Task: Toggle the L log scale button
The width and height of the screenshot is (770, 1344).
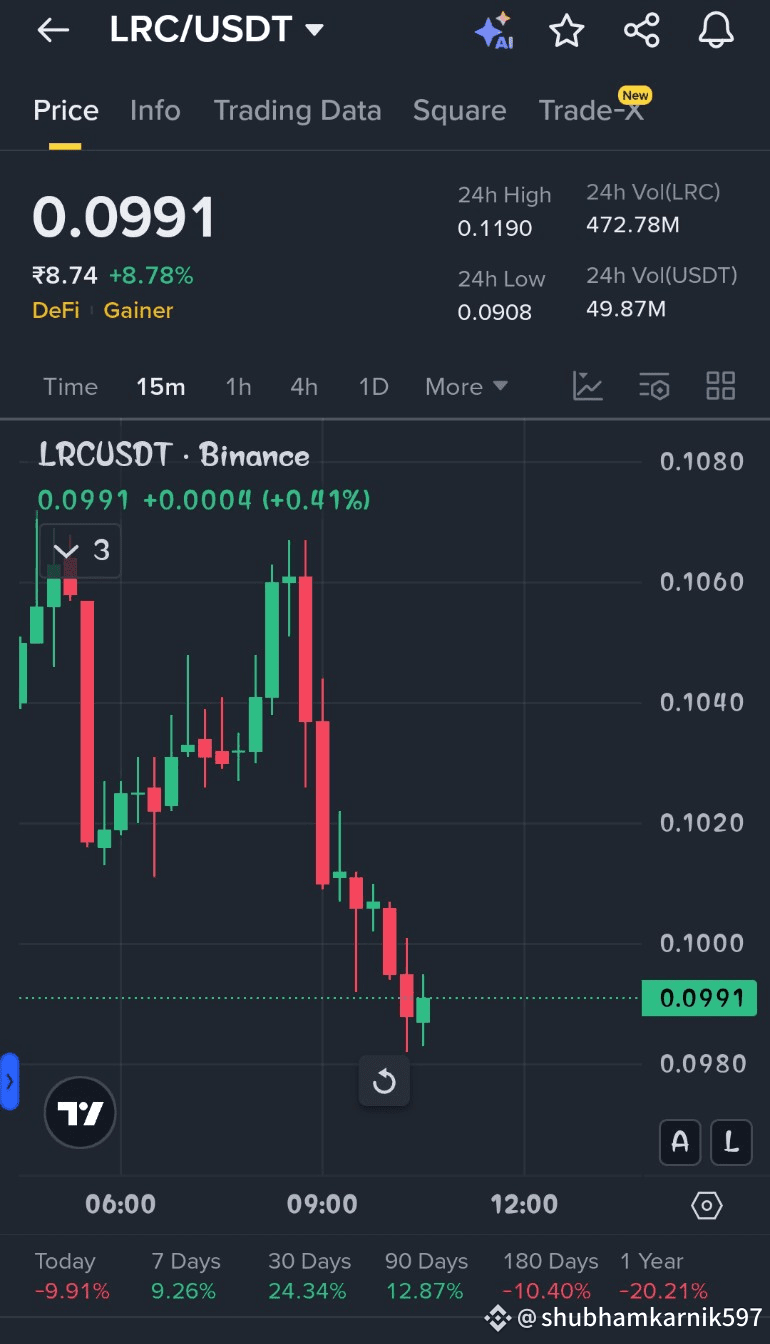Action: (731, 1142)
